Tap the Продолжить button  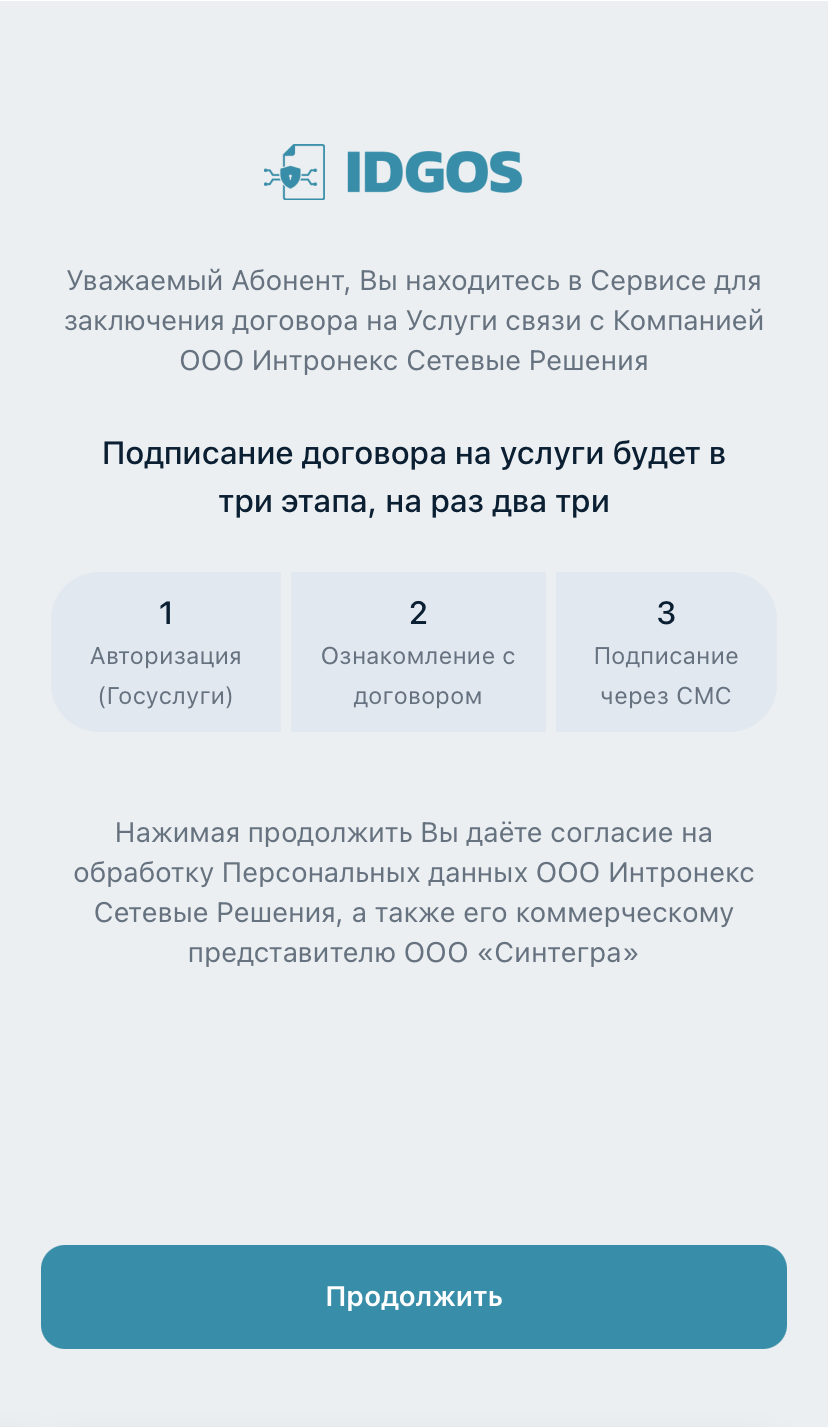[414, 1297]
